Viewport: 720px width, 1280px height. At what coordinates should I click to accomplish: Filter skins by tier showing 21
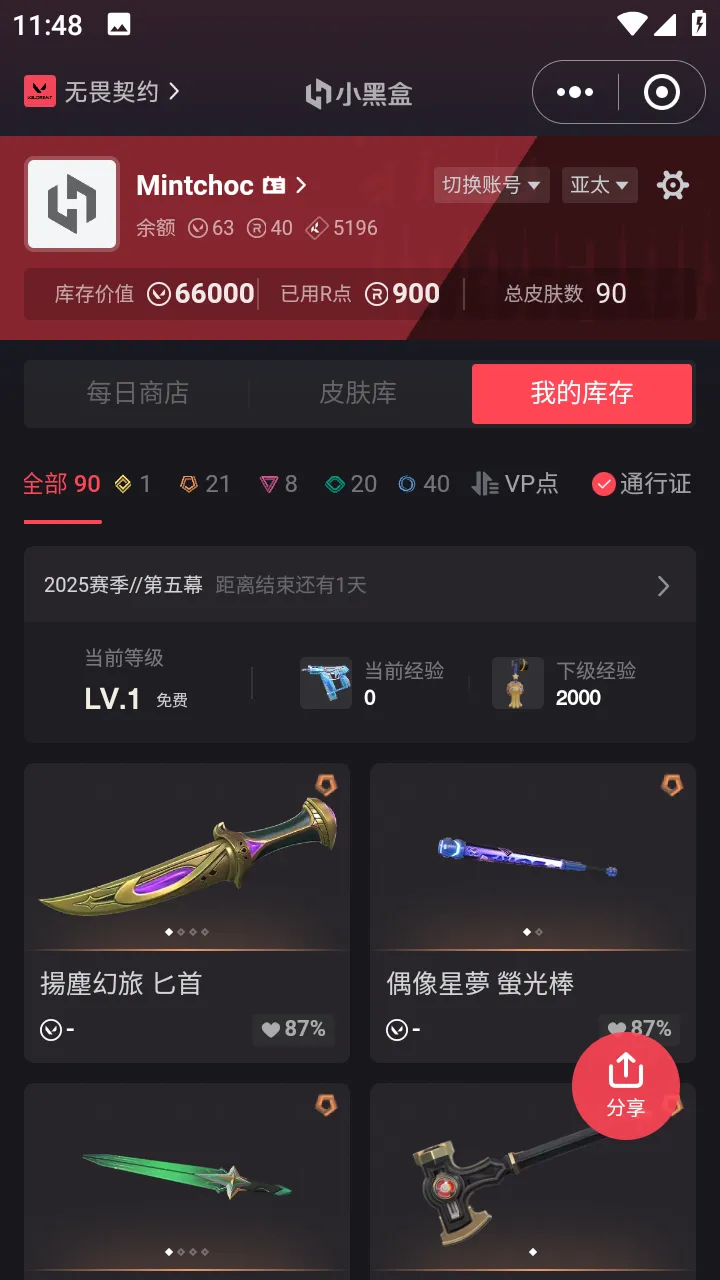point(205,484)
